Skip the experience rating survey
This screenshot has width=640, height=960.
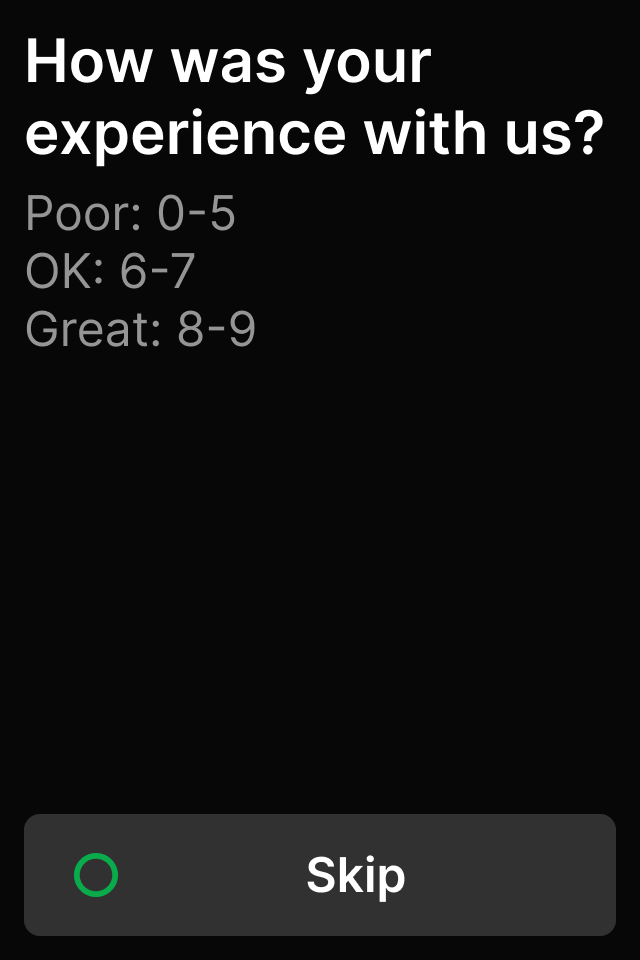click(320, 875)
